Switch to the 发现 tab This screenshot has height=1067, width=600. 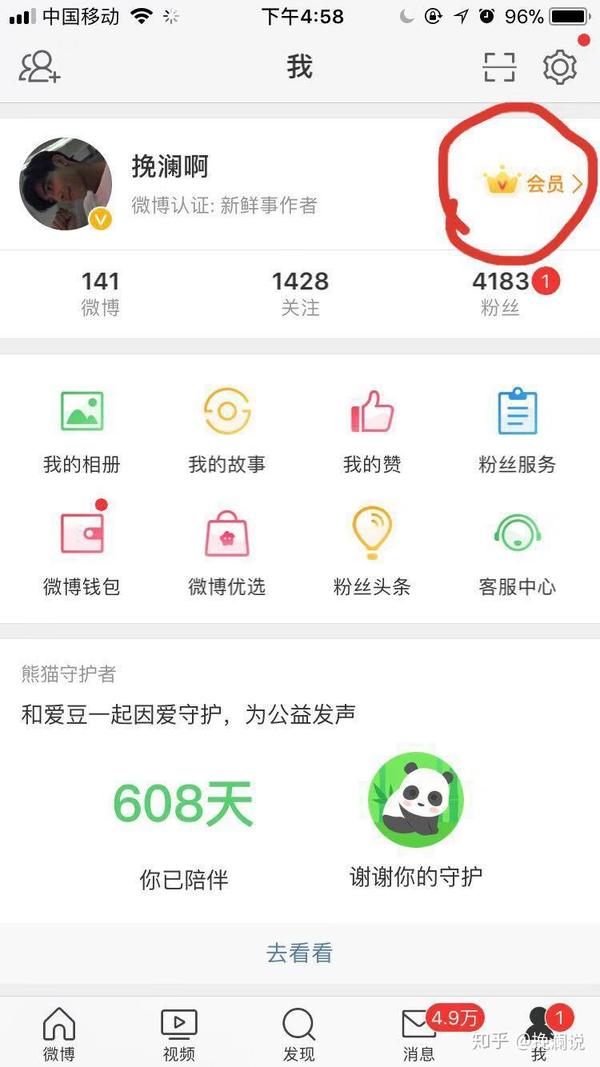(299, 1033)
